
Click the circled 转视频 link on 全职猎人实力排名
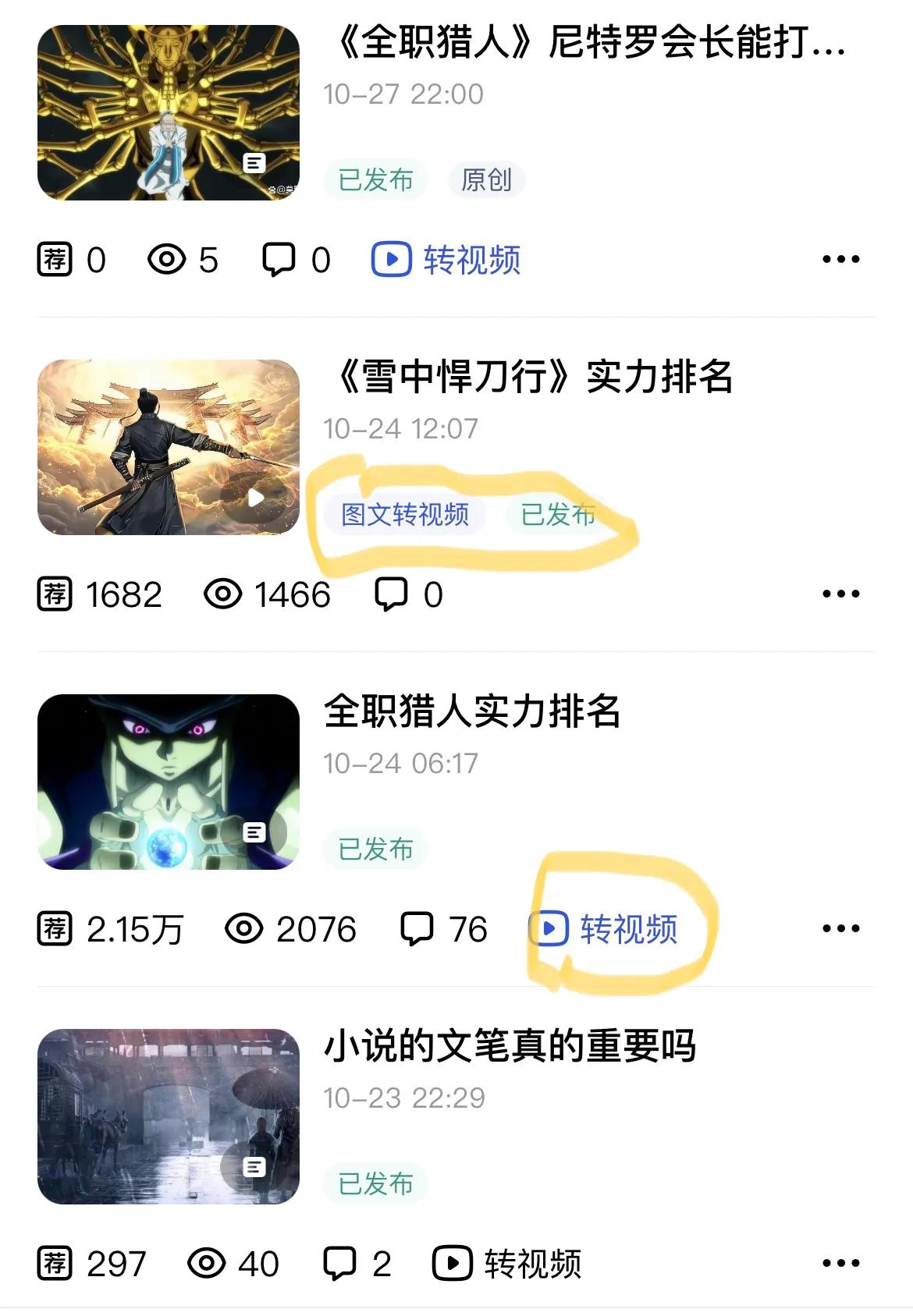629,929
